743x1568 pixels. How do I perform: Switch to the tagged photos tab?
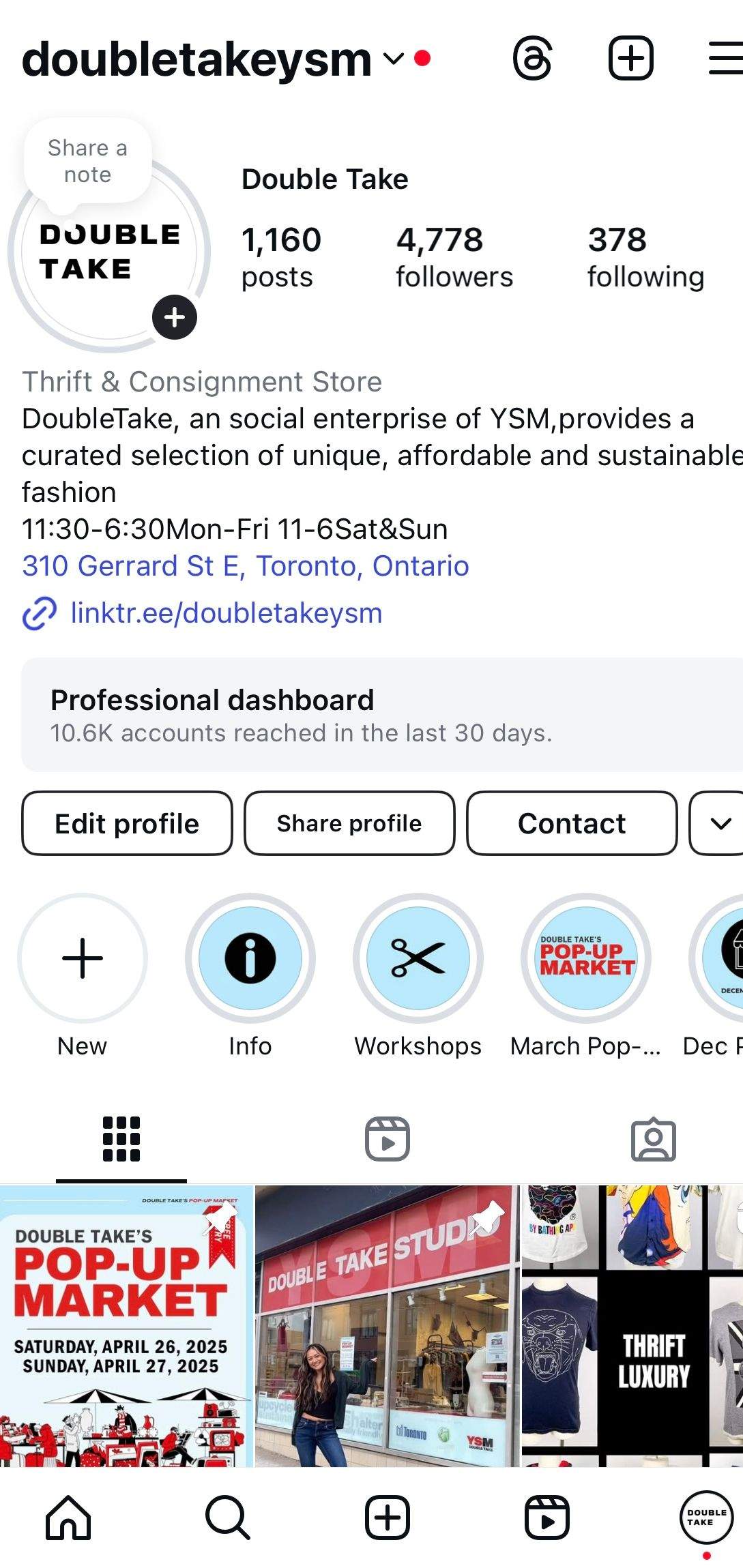[x=653, y=1138]
